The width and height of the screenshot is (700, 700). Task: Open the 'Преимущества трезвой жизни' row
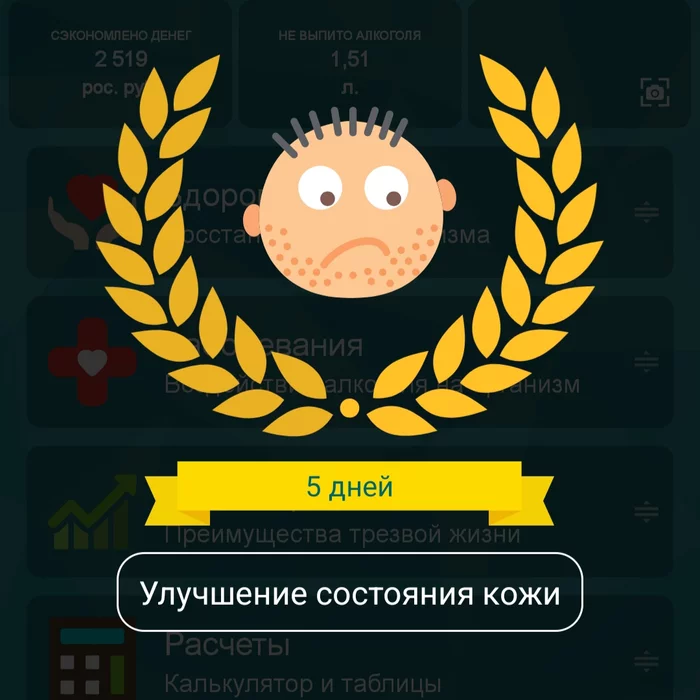point(341,534)
